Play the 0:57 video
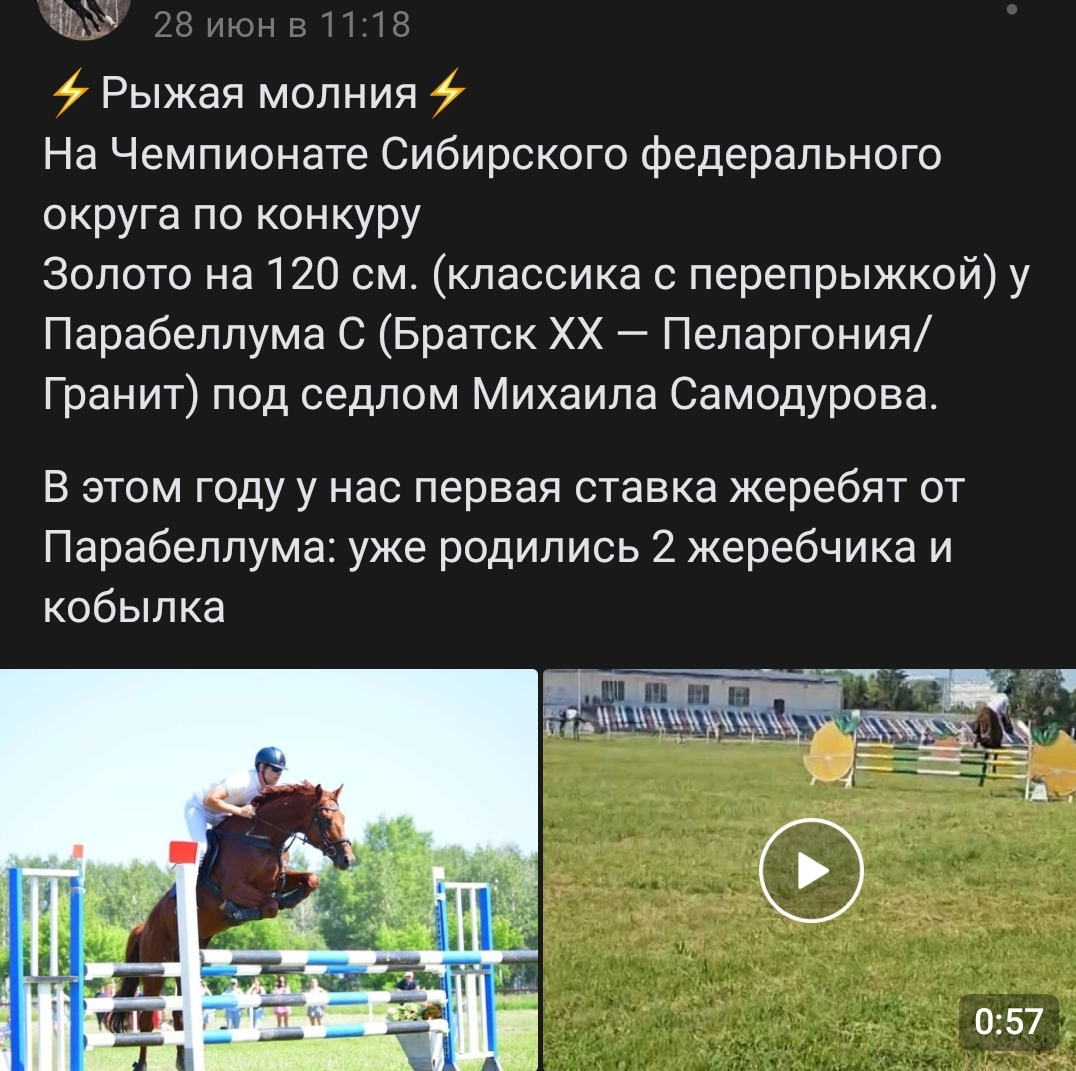Image resolution: width=1076 pixels, height=1071 pixels. tap(810, 870)
